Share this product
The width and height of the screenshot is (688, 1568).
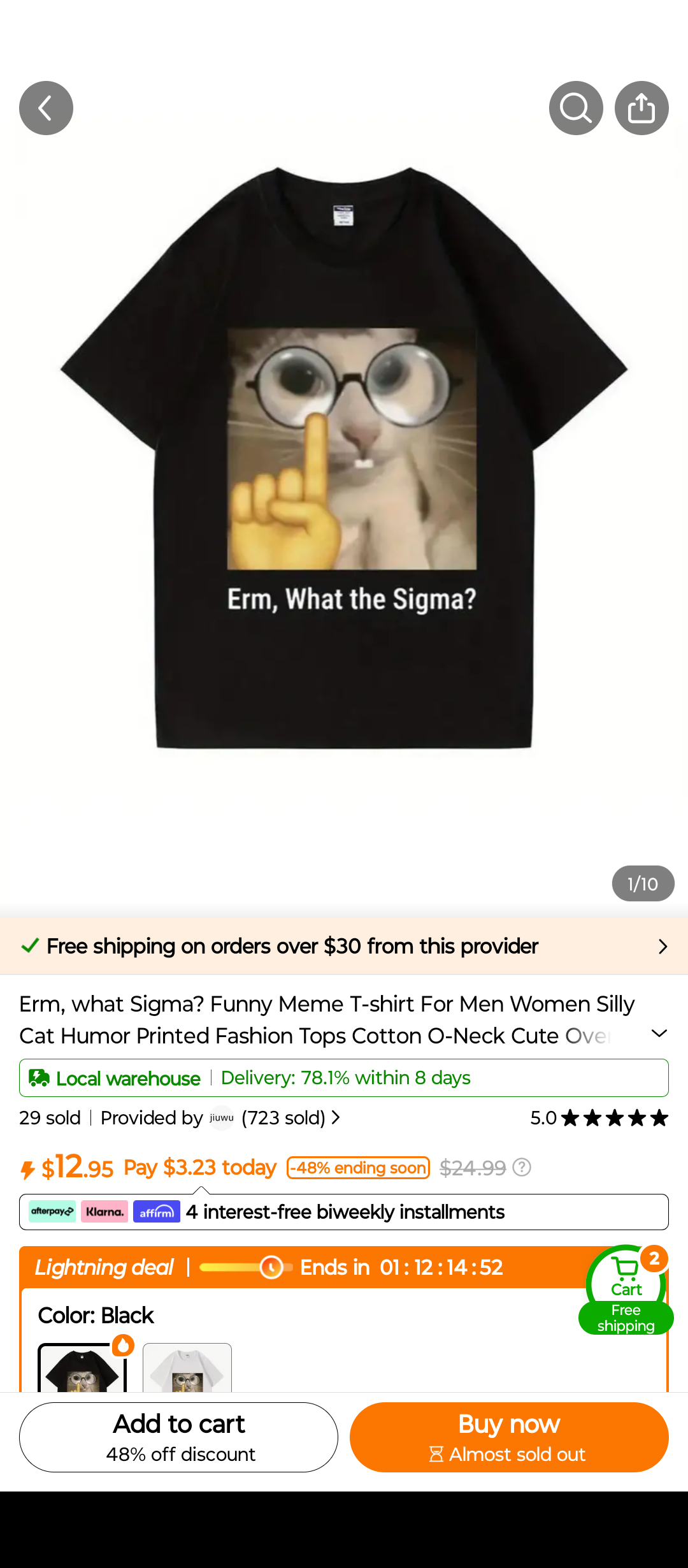(641, 108)
